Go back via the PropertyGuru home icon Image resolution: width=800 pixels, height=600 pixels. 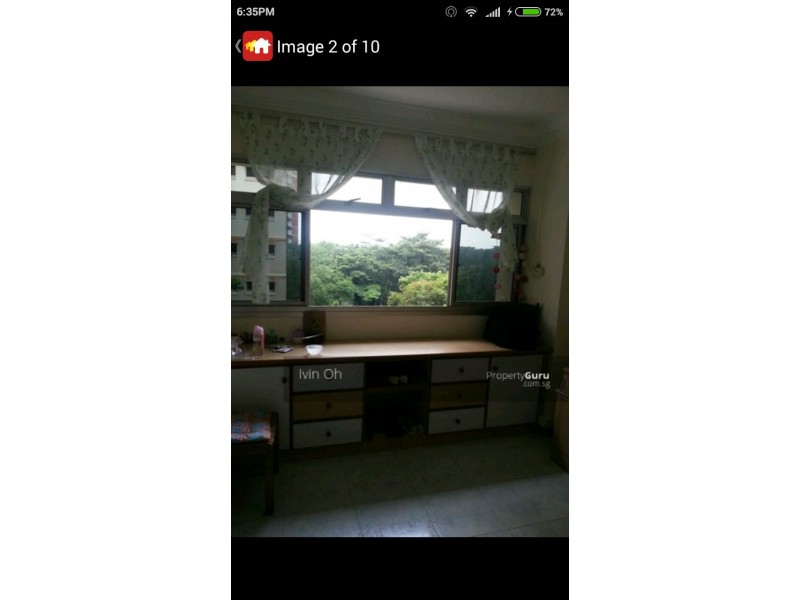257,46
